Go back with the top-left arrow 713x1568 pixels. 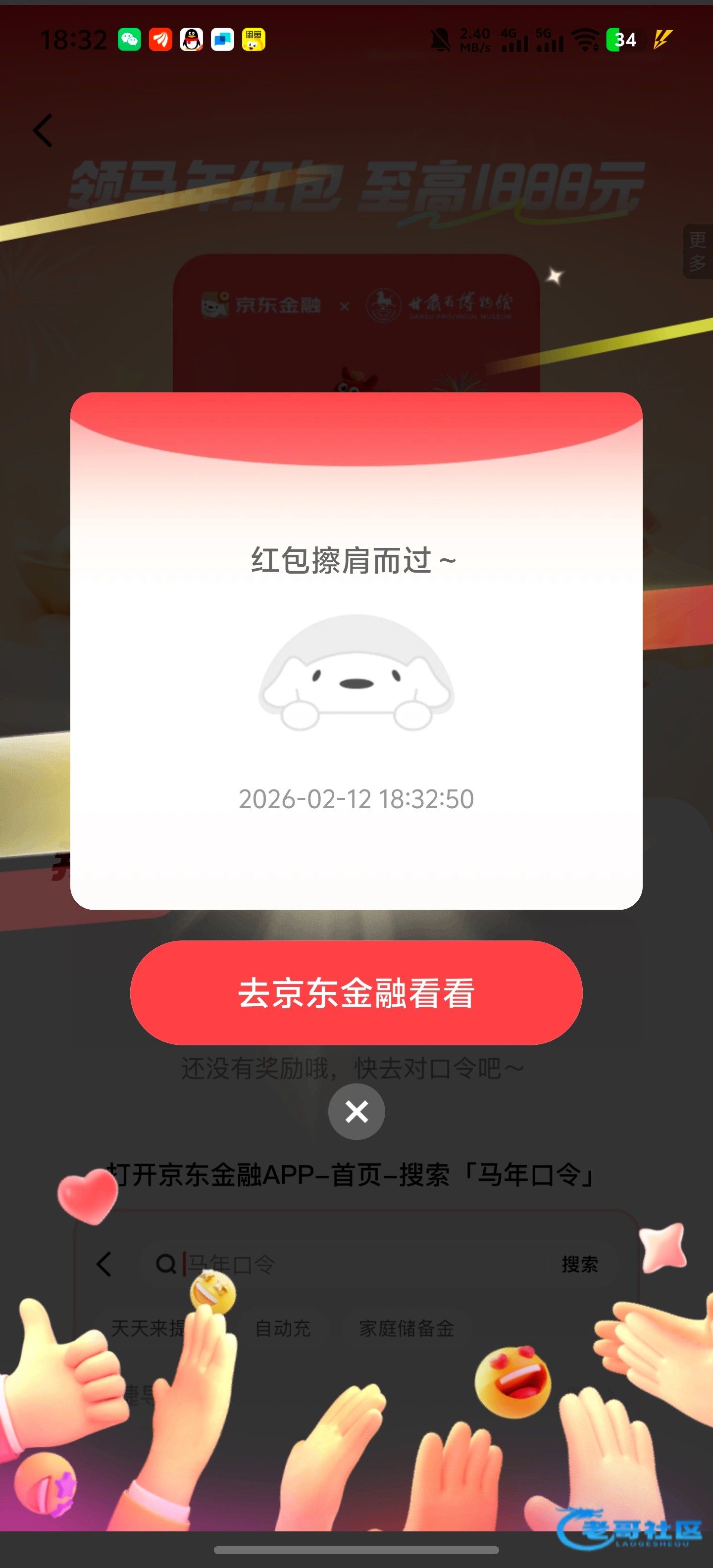click(43, 130)
